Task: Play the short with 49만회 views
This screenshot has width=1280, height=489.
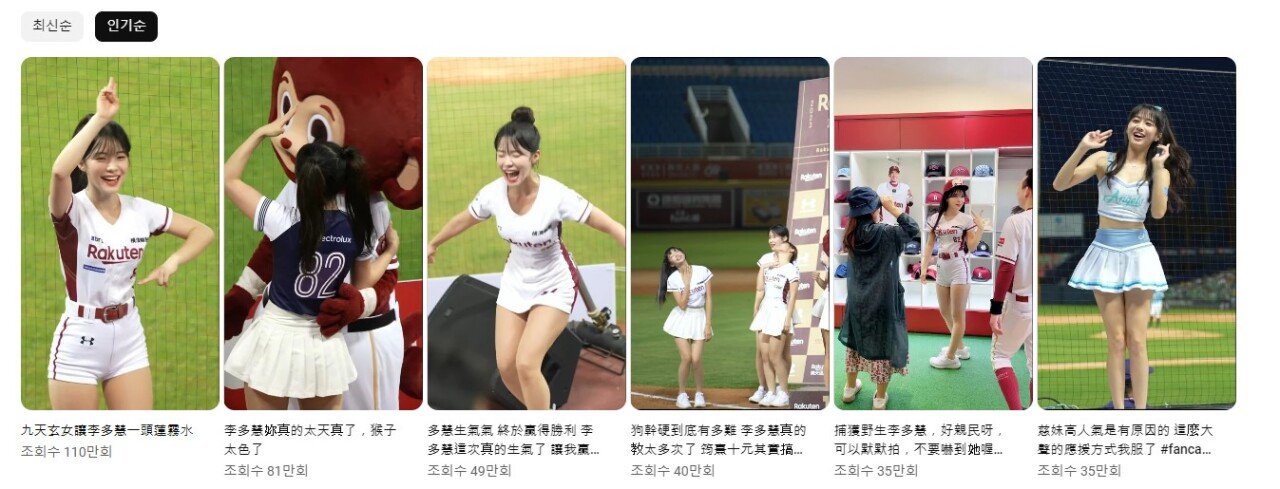Action: pyautogui.click(x=526, y=233)
